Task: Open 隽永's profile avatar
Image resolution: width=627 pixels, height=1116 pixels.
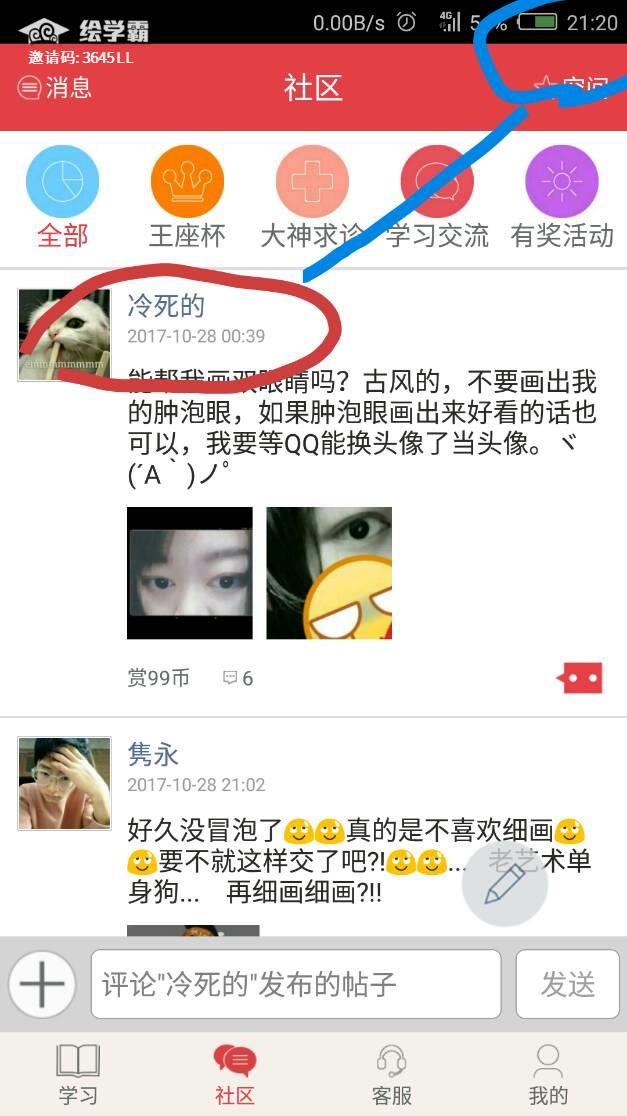Action: (64, 783)
